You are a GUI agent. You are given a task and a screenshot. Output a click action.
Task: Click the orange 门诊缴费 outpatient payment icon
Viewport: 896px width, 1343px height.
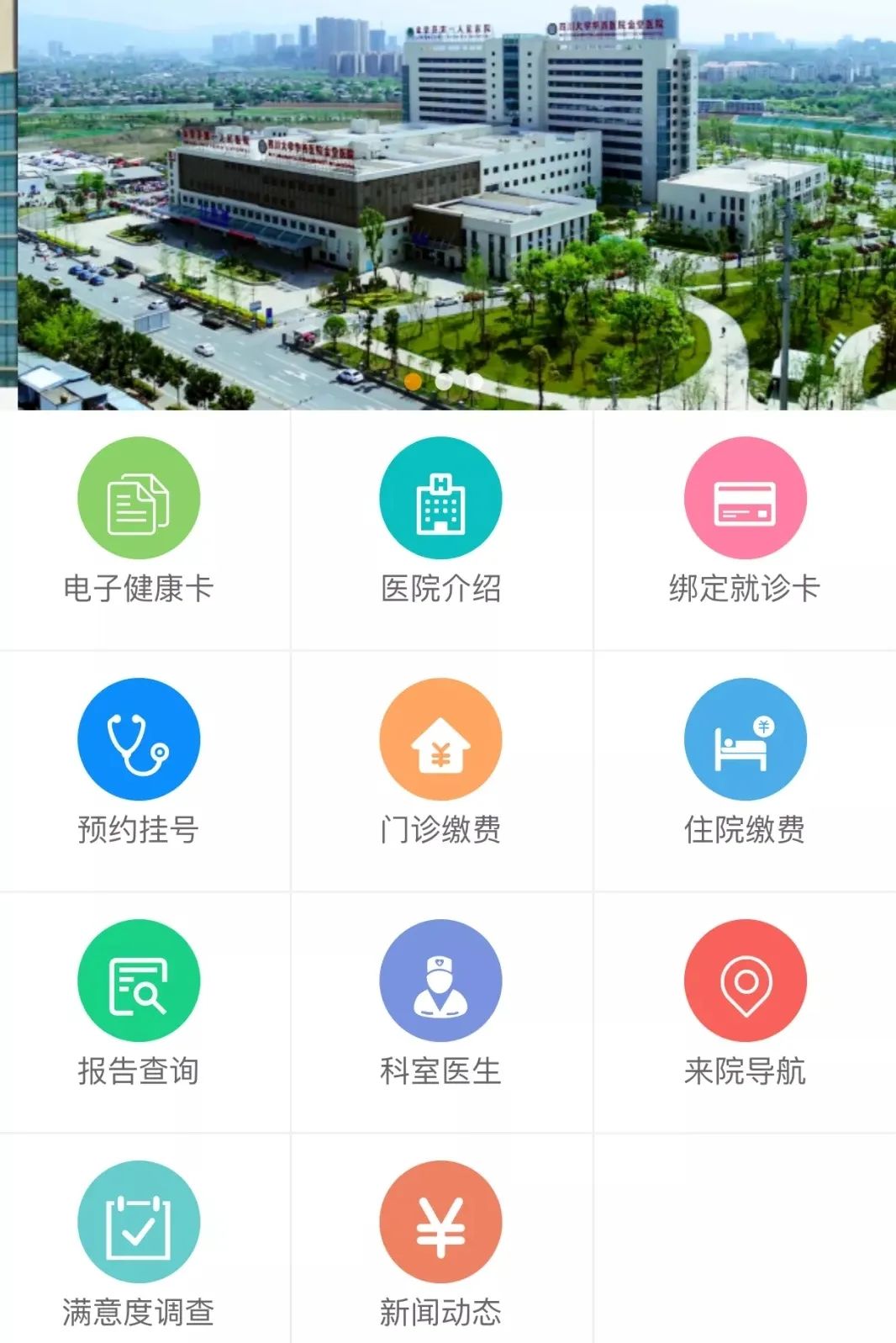[x=440, y=738]
